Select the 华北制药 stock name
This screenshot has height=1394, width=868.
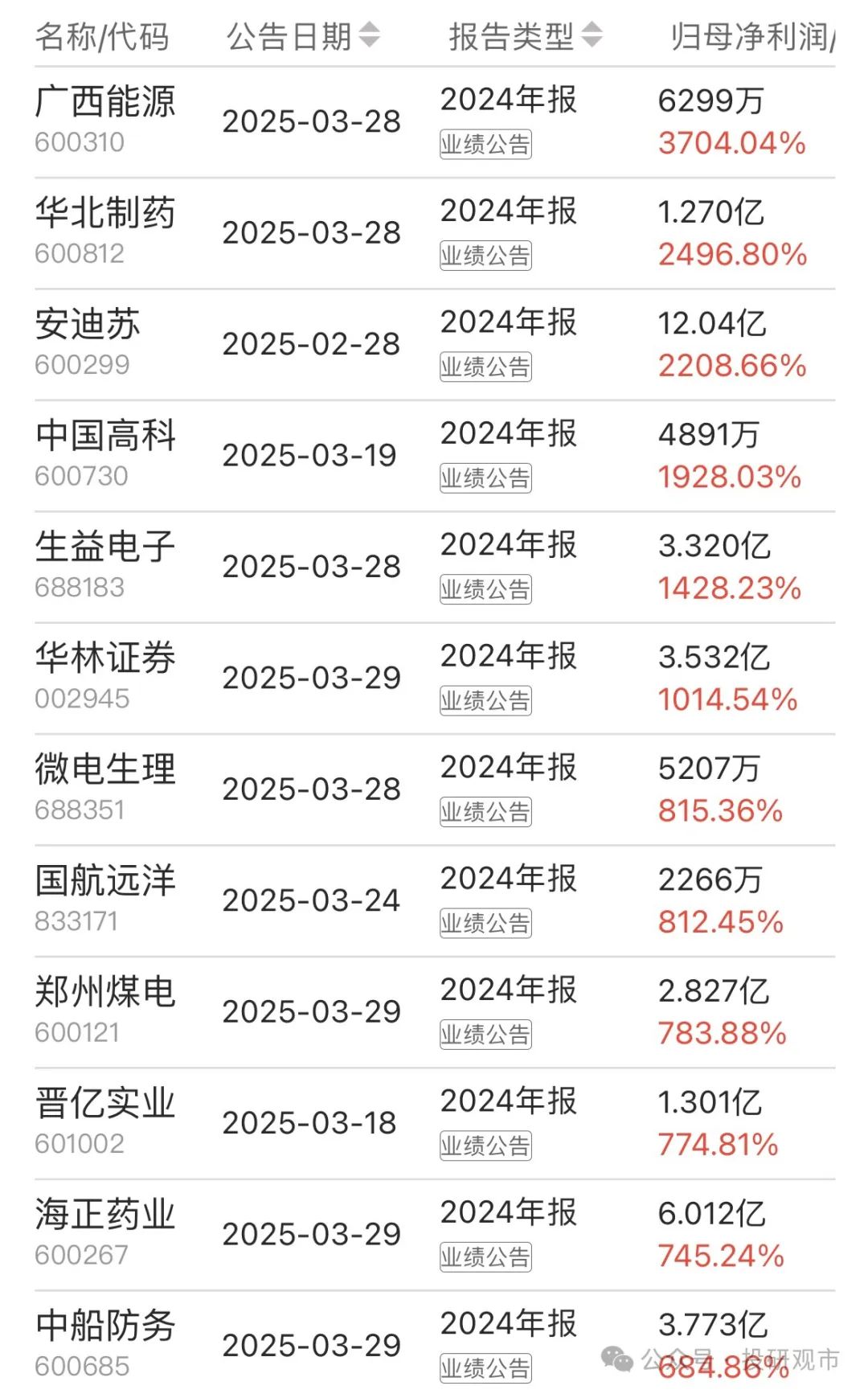[x=107, y=212]
